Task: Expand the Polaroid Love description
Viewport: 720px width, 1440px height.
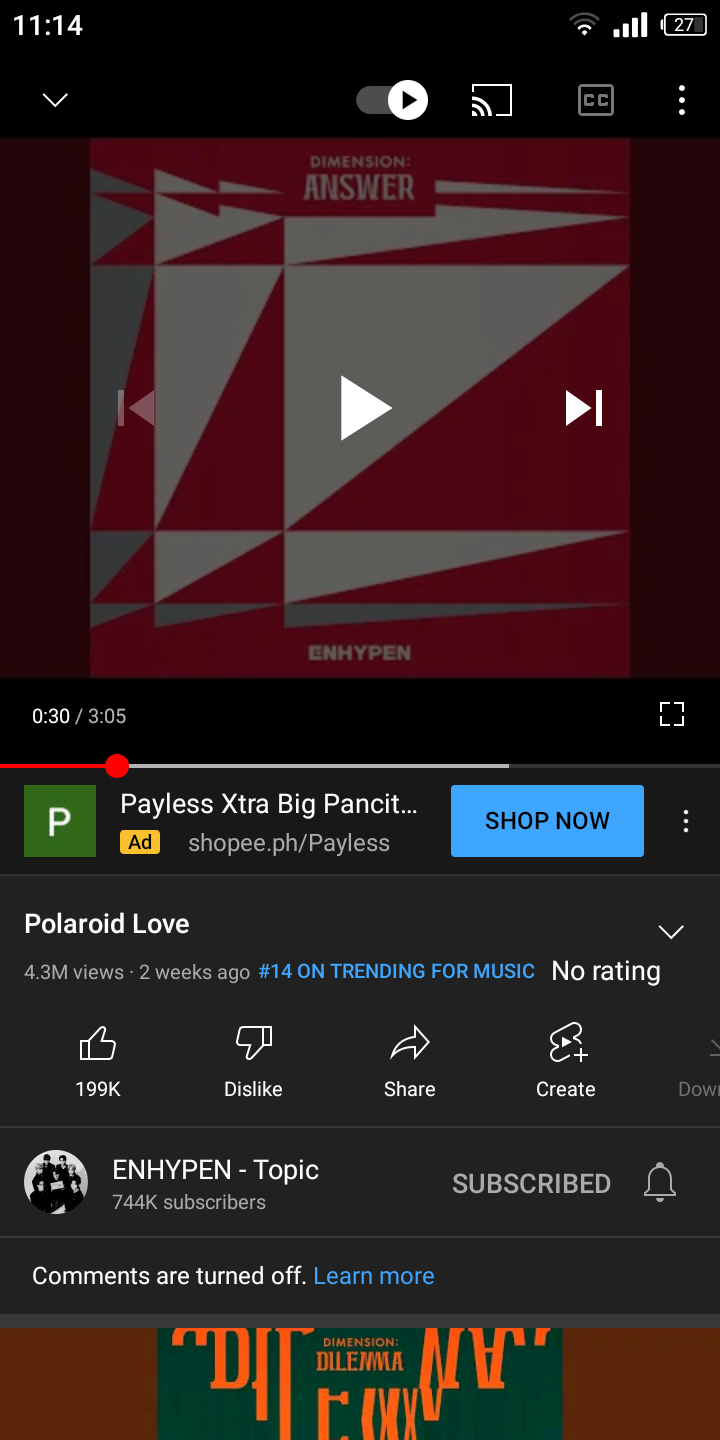Action: [x=670, y=931]
